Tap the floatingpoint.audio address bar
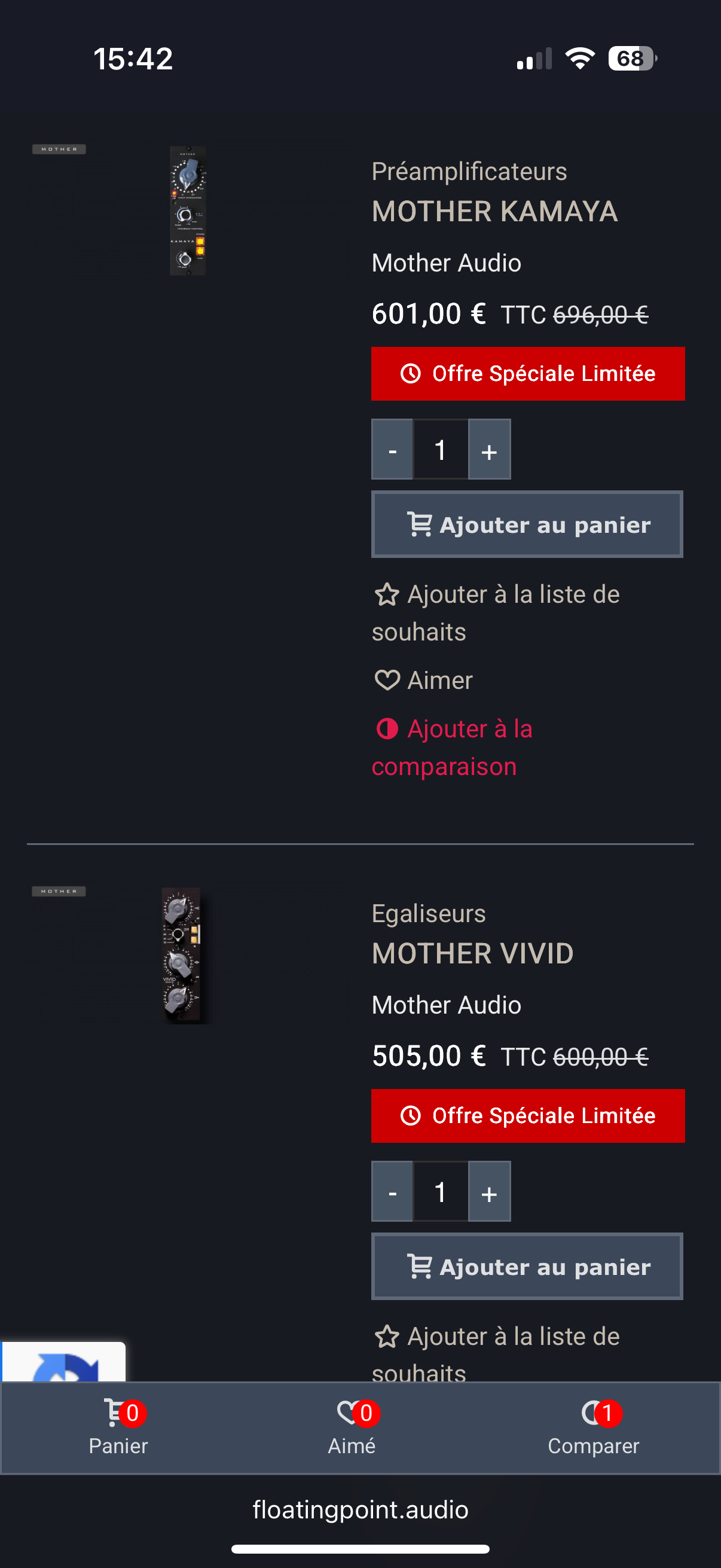The width and height of the screenshot is (721, 1568). (360, 1509)
